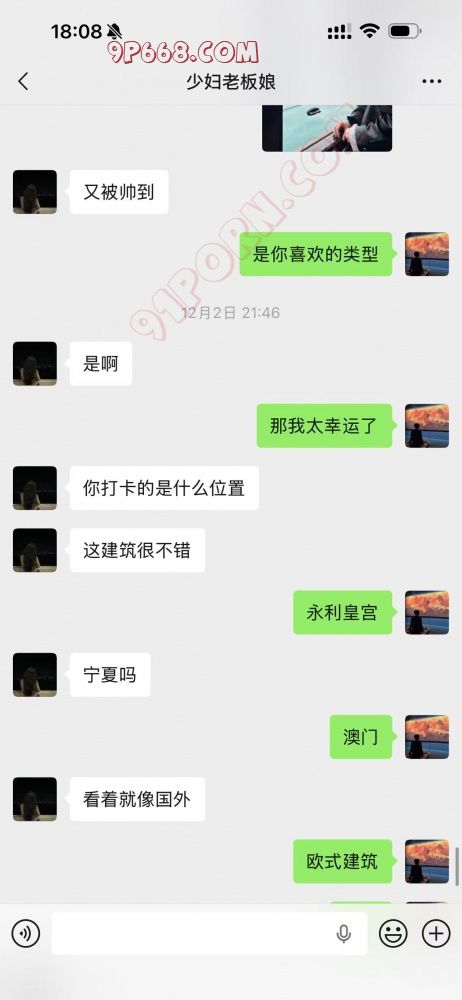The height and width of the screenshot is (1000, 462).
Task: Open the chat info overflow menu
Action: [x=432, y=82]
